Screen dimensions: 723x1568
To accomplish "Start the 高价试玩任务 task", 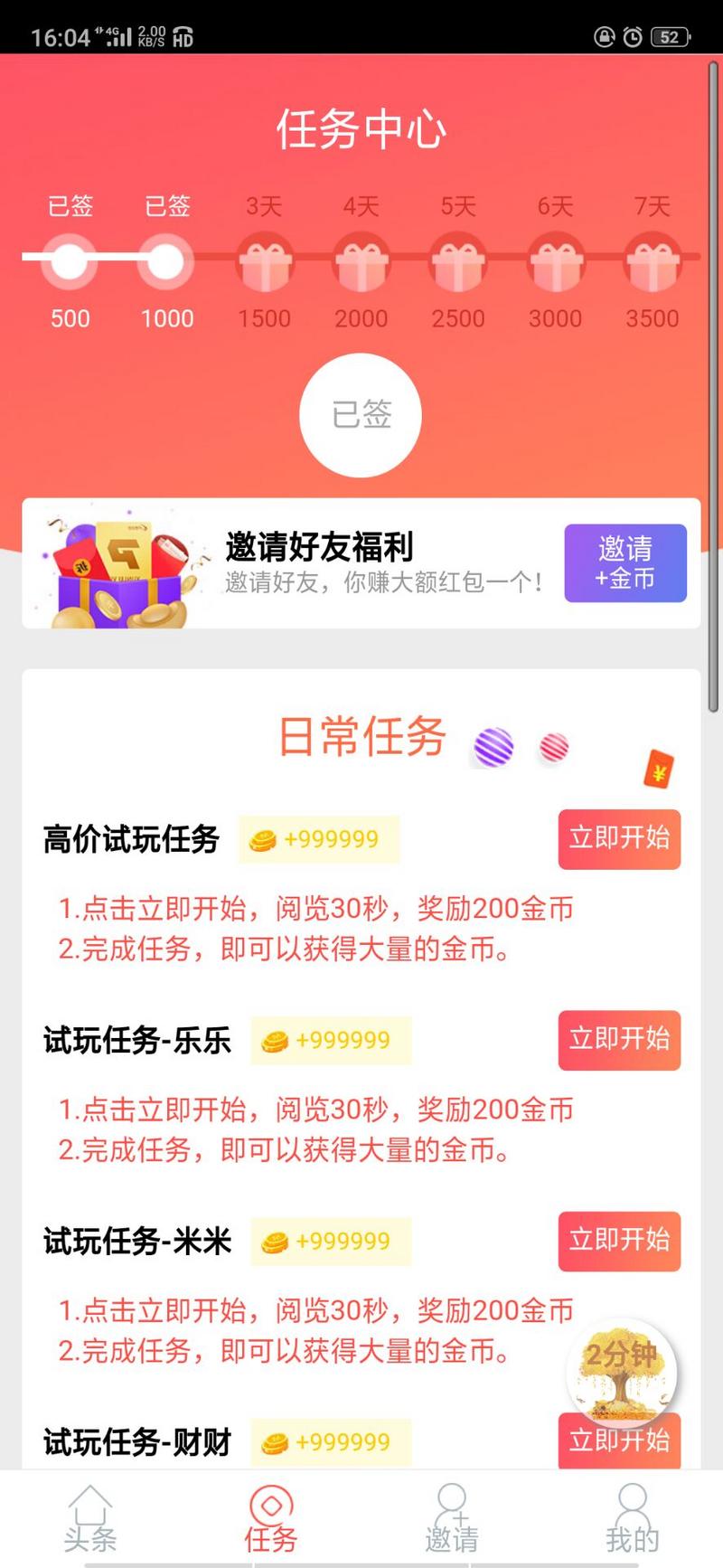I will click(x=619, y=839).
